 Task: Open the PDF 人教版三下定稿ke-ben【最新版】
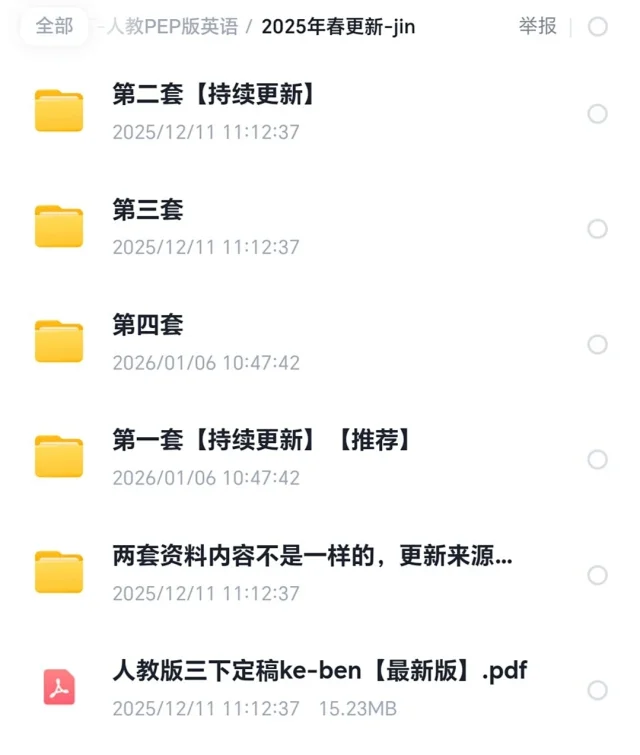coord(320,672)
